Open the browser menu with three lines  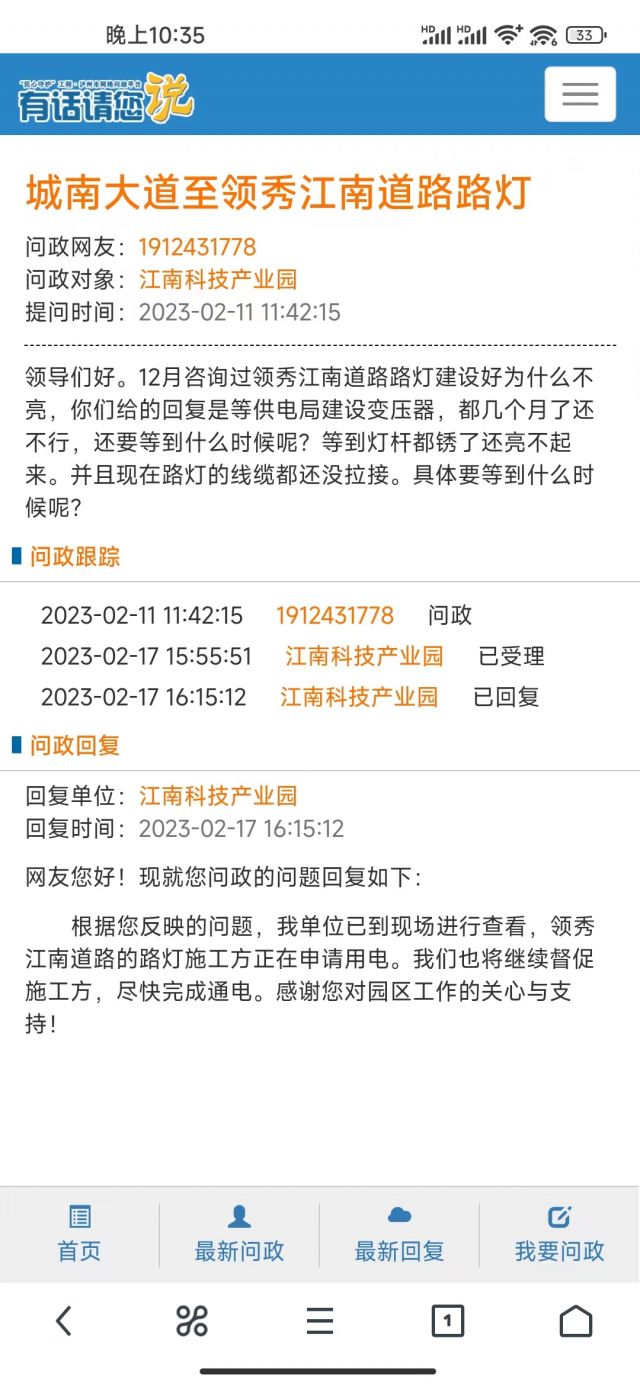(x=320, y=1321)
